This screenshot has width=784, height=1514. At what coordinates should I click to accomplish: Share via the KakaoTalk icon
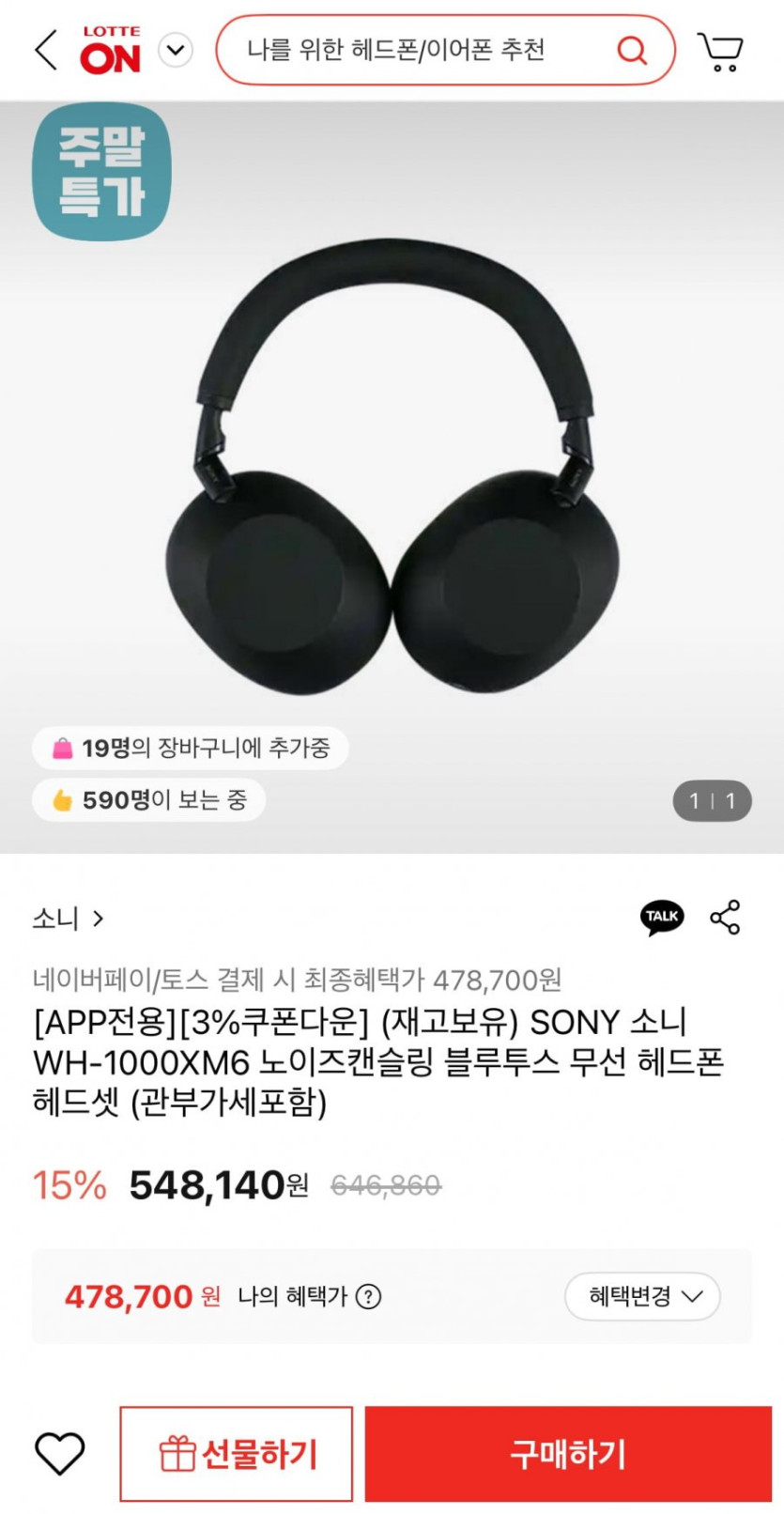coord(662,917)
